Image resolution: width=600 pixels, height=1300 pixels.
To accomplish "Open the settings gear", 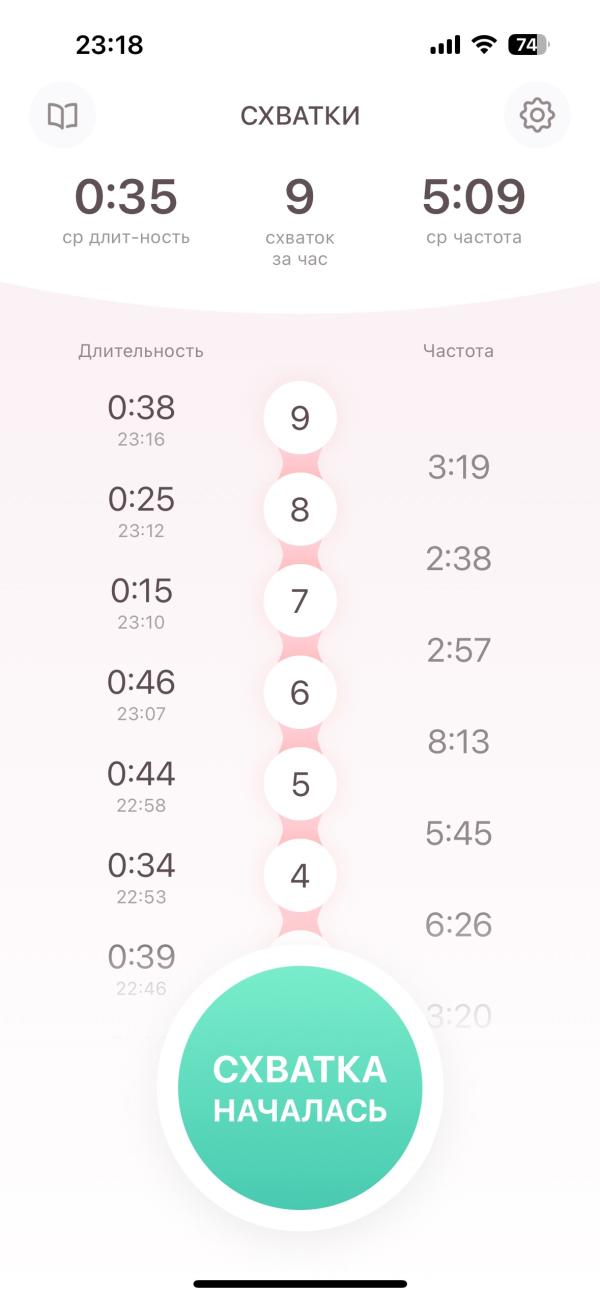I will point(537,116).
